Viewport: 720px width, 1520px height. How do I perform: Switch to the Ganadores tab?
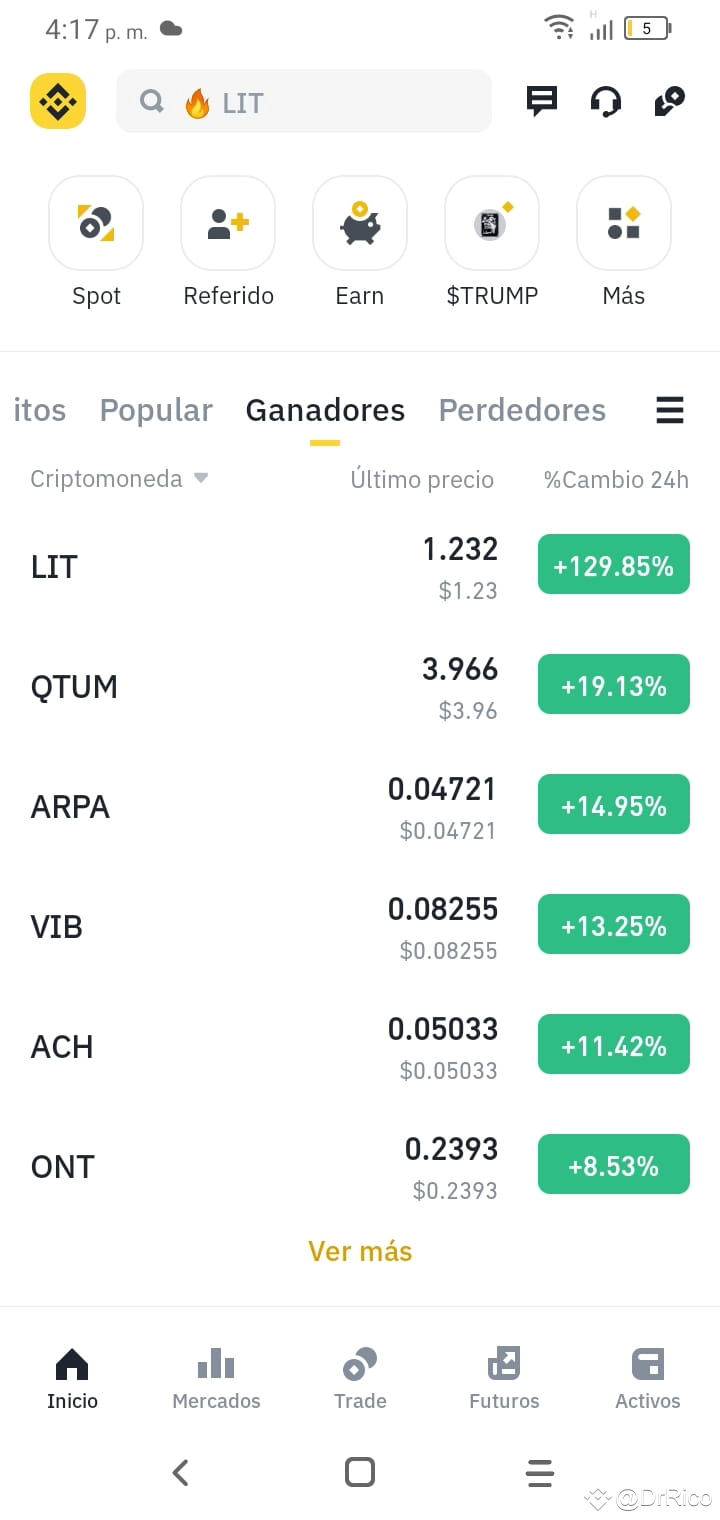tap(324, 410)
